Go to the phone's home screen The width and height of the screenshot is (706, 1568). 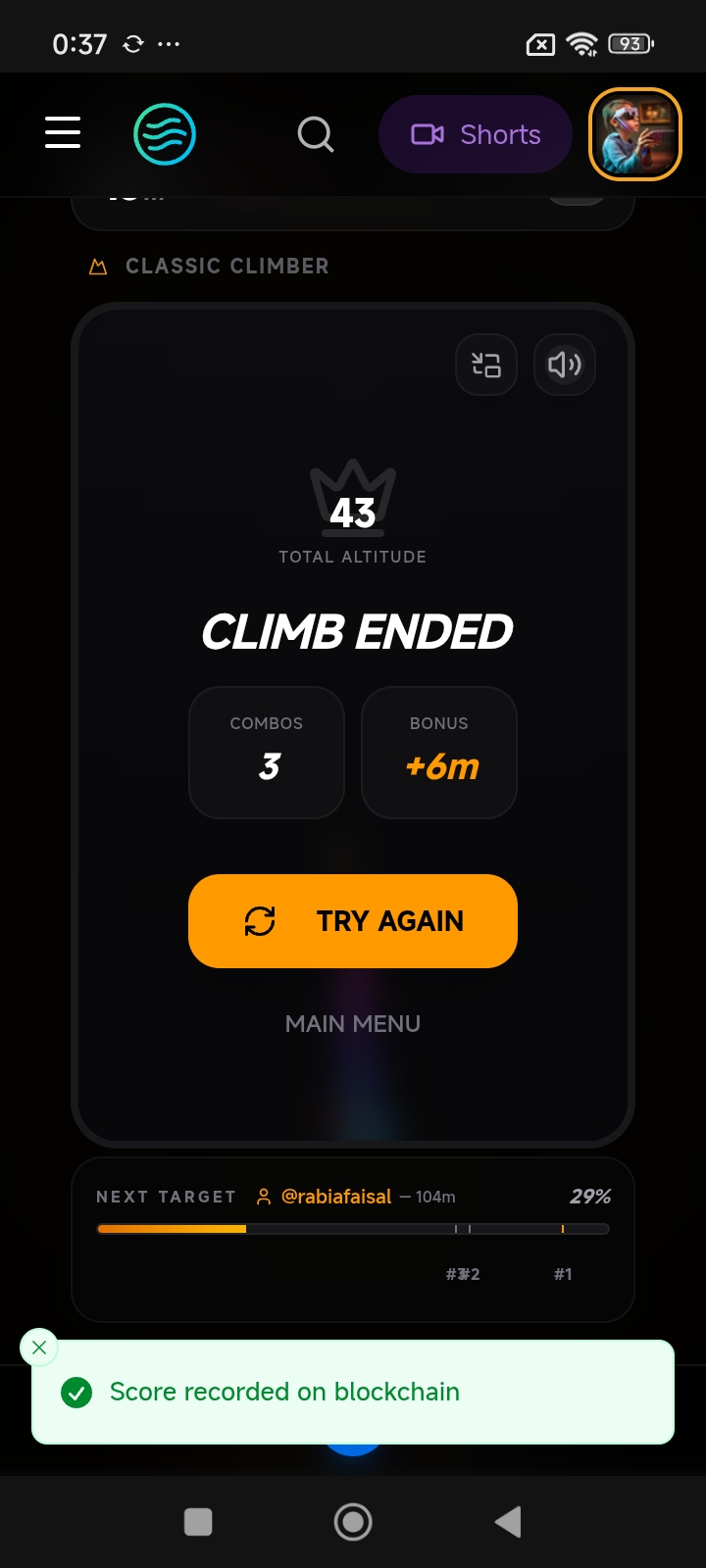click(353, 1522)
